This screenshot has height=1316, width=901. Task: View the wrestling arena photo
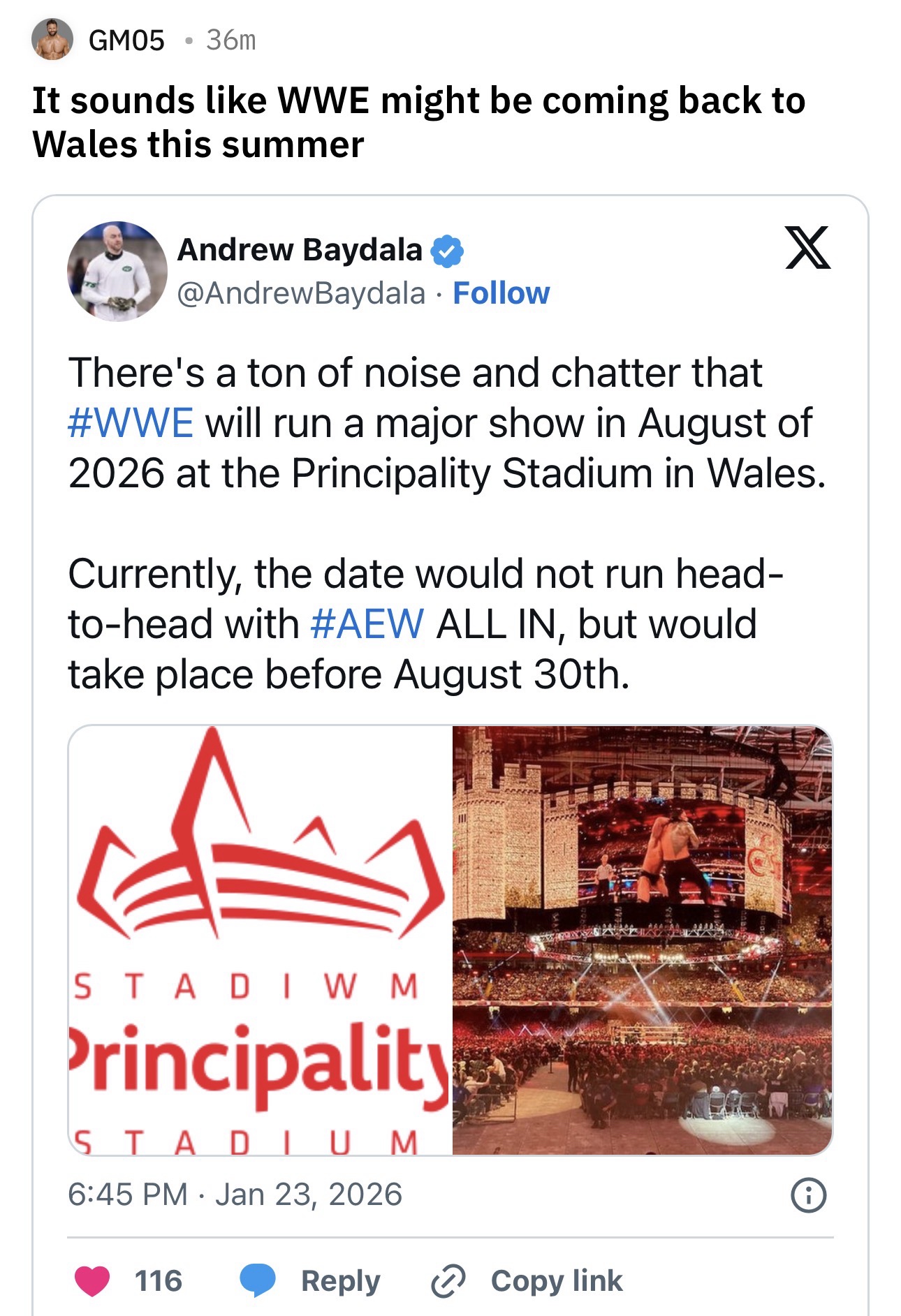[642, 940]
